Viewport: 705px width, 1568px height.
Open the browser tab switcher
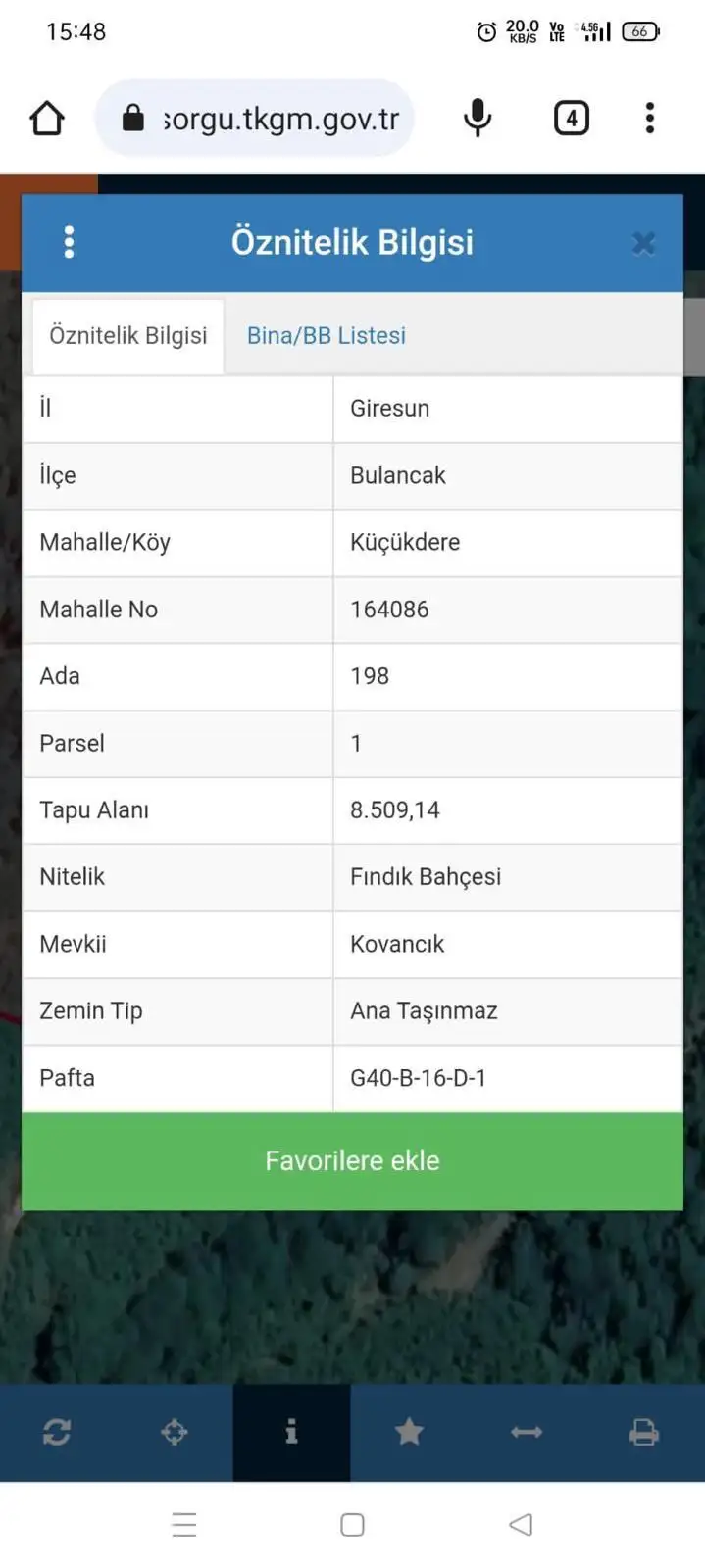[x=572, y=119]
